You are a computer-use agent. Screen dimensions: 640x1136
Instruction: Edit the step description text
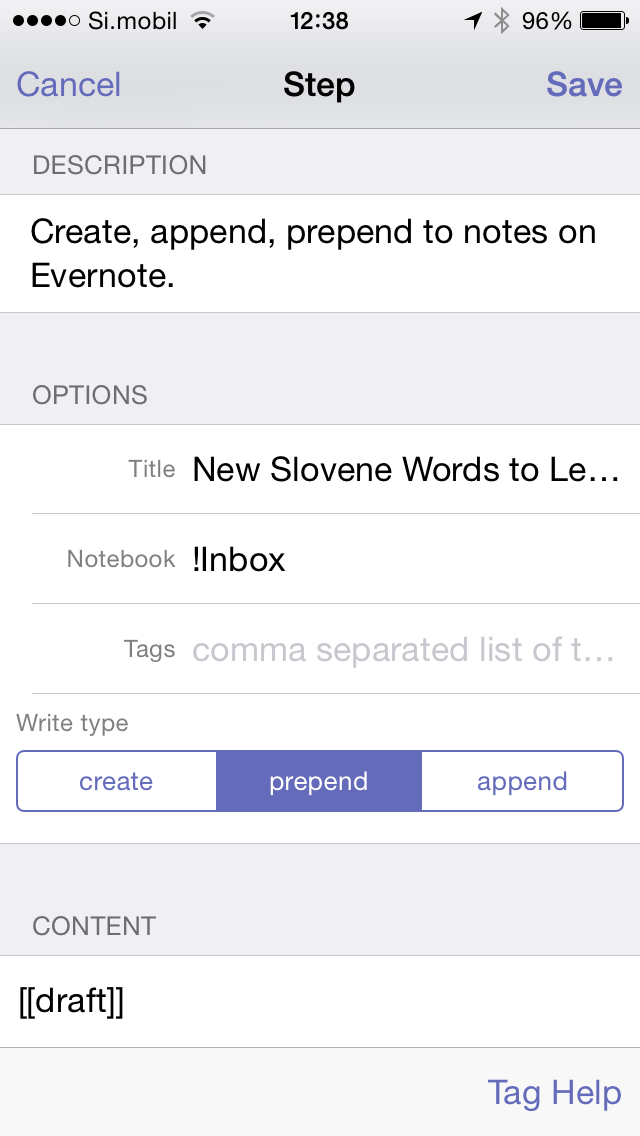(314, 253)
